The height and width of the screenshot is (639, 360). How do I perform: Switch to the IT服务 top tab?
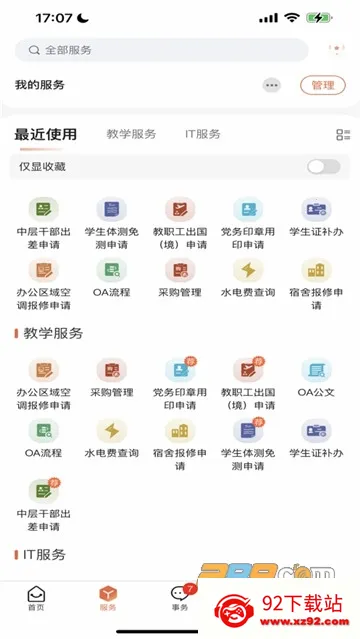[203, 134]
